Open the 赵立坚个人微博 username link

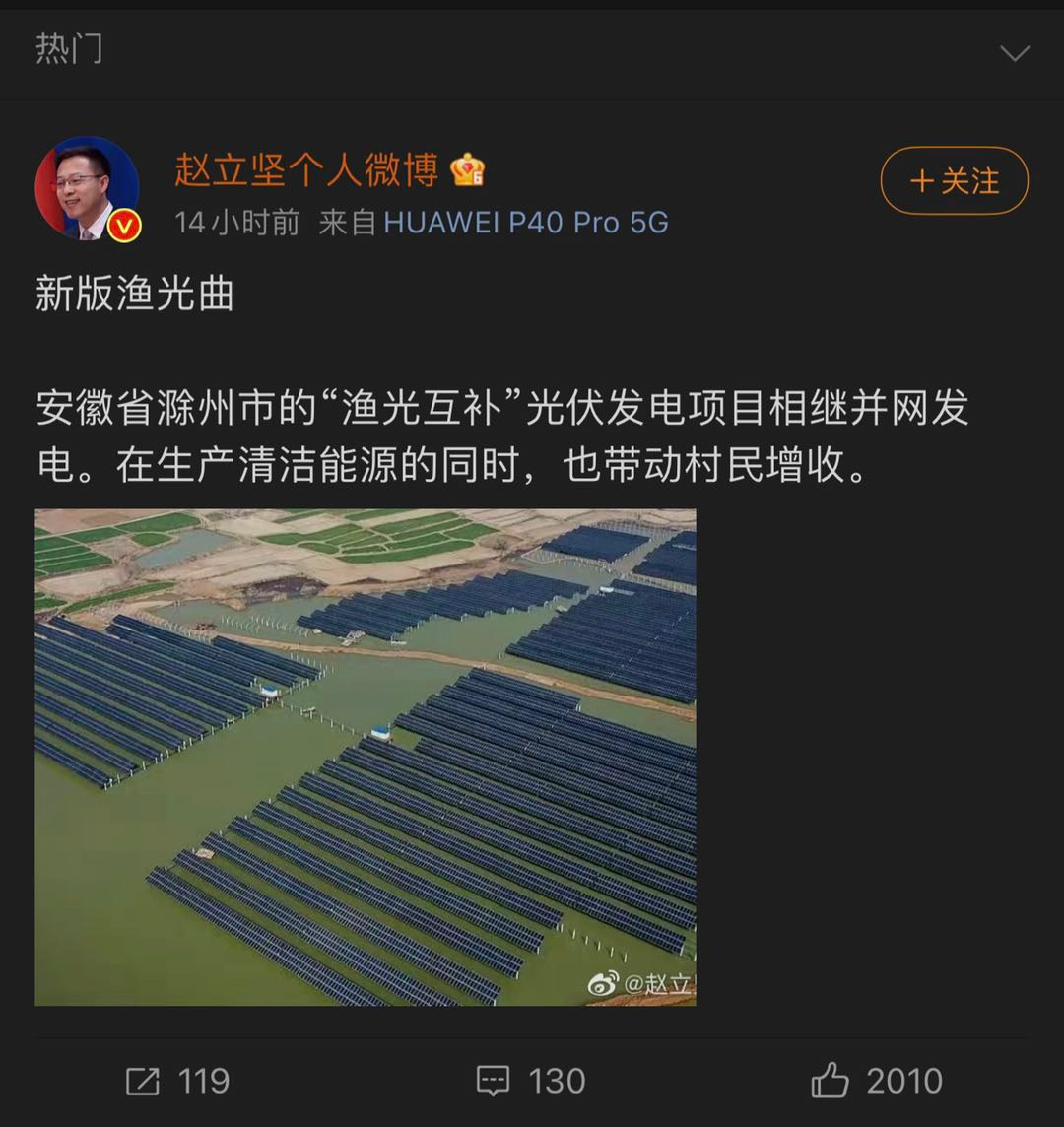[306, 170]
